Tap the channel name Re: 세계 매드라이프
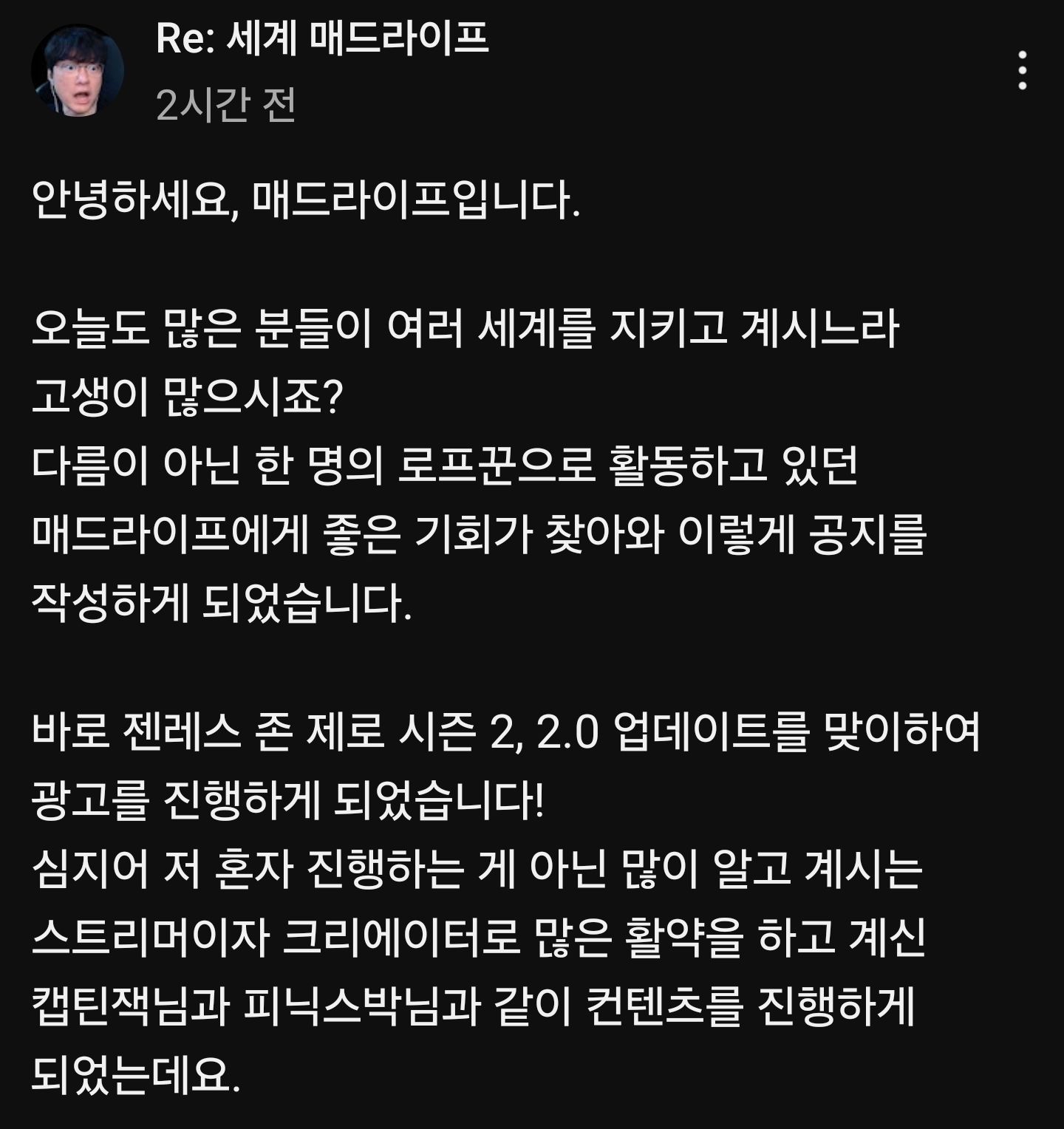Image resolution: width=1064 pixels, height=1129 pixels. 322,38
